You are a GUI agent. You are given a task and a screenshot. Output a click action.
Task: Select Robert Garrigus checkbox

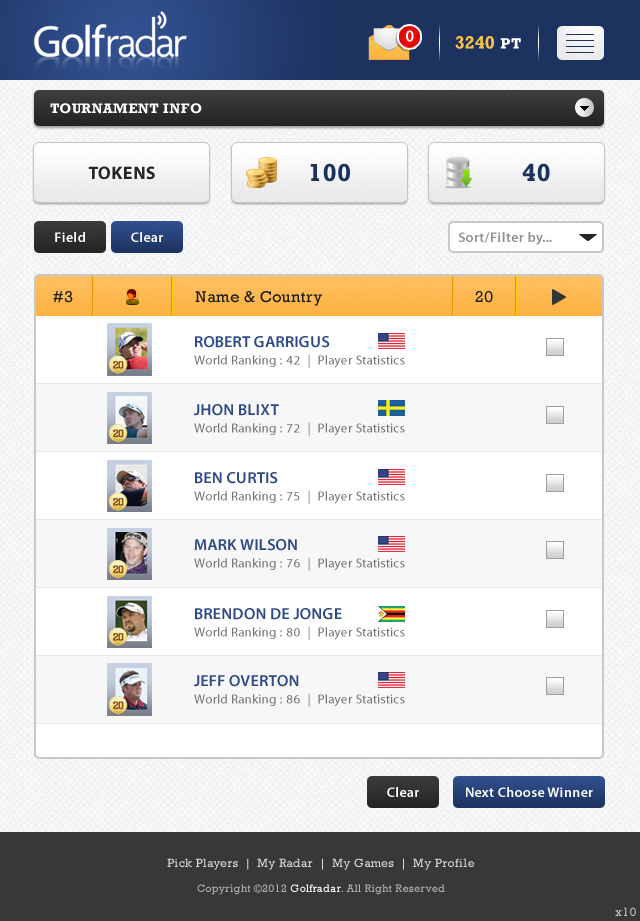[555, 347]
